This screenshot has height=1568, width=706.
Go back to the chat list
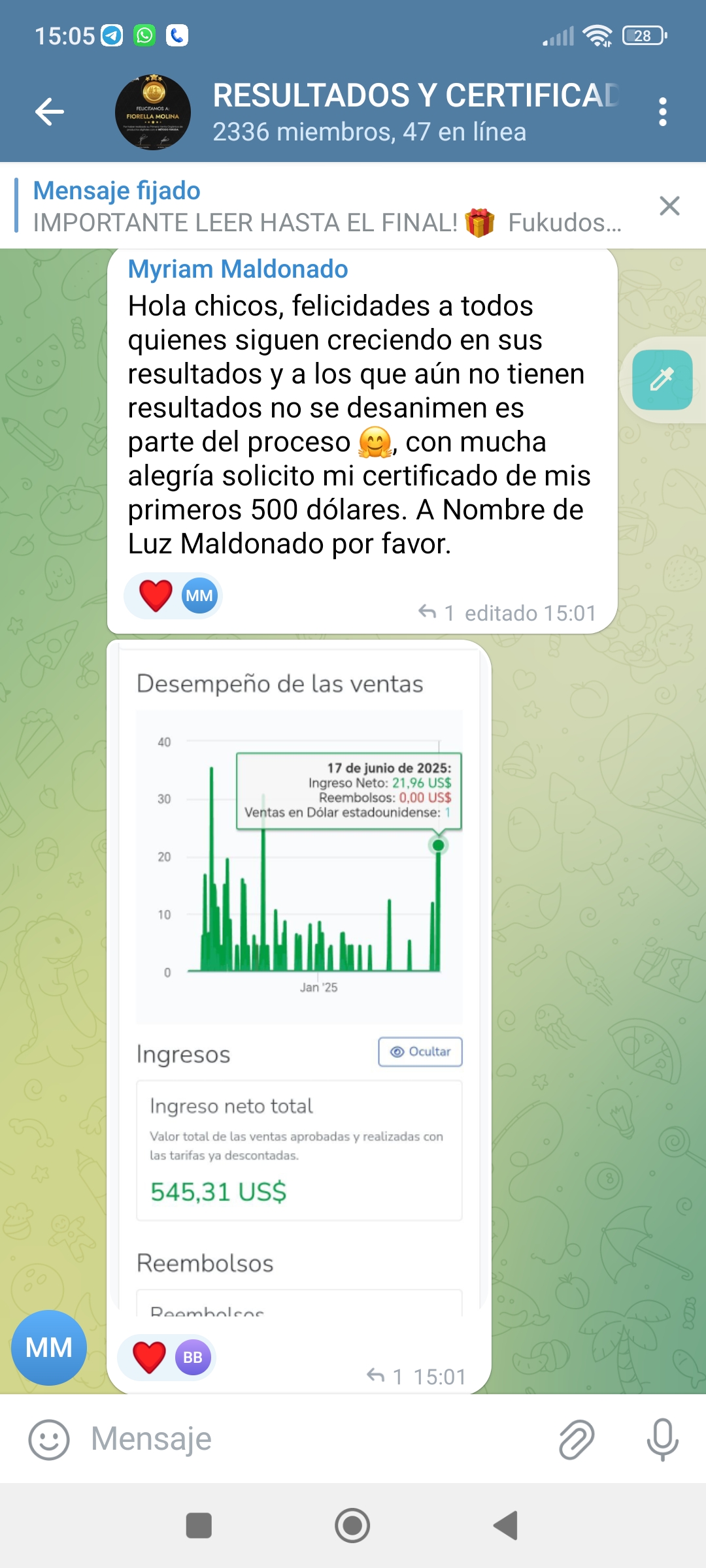point(50,112)
